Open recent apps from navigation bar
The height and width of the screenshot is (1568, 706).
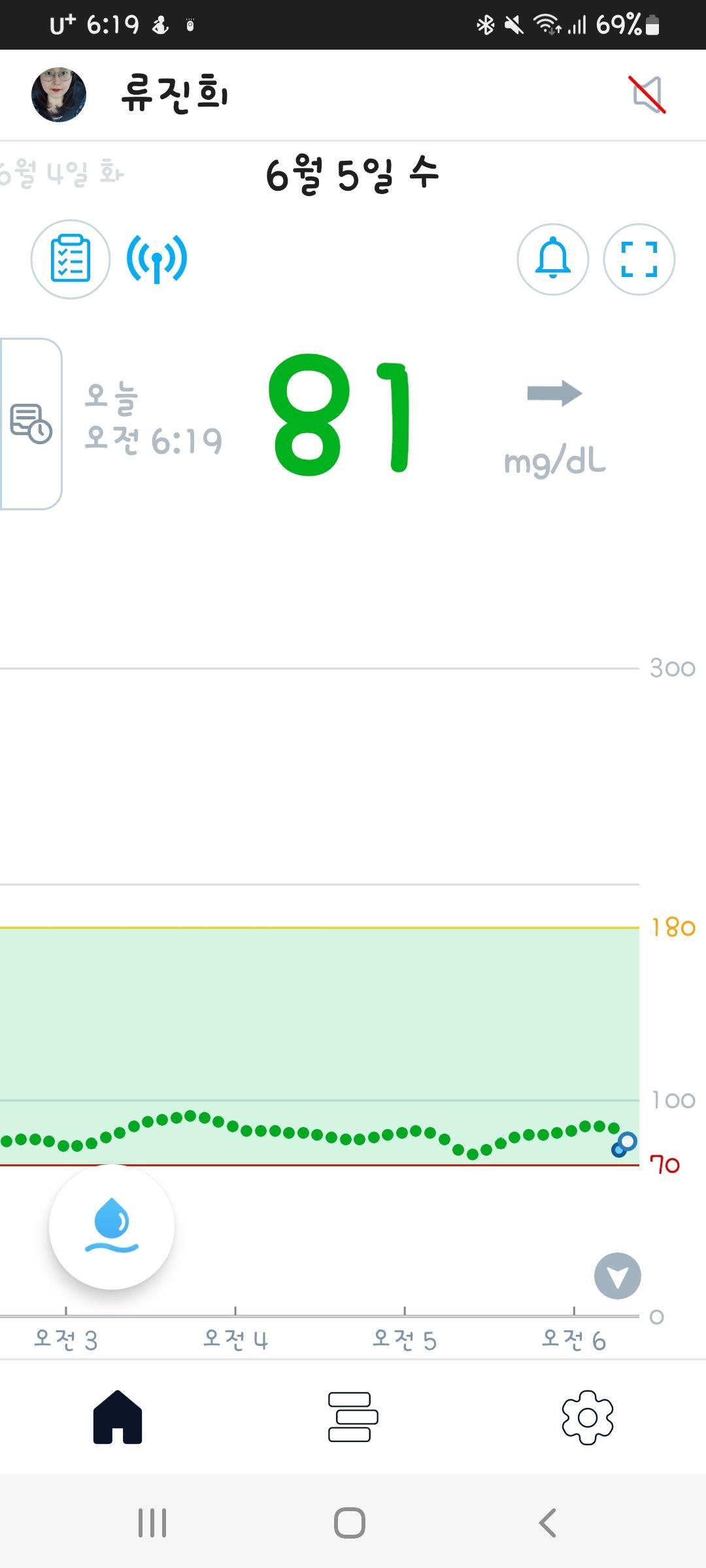tap(152, 1523)
